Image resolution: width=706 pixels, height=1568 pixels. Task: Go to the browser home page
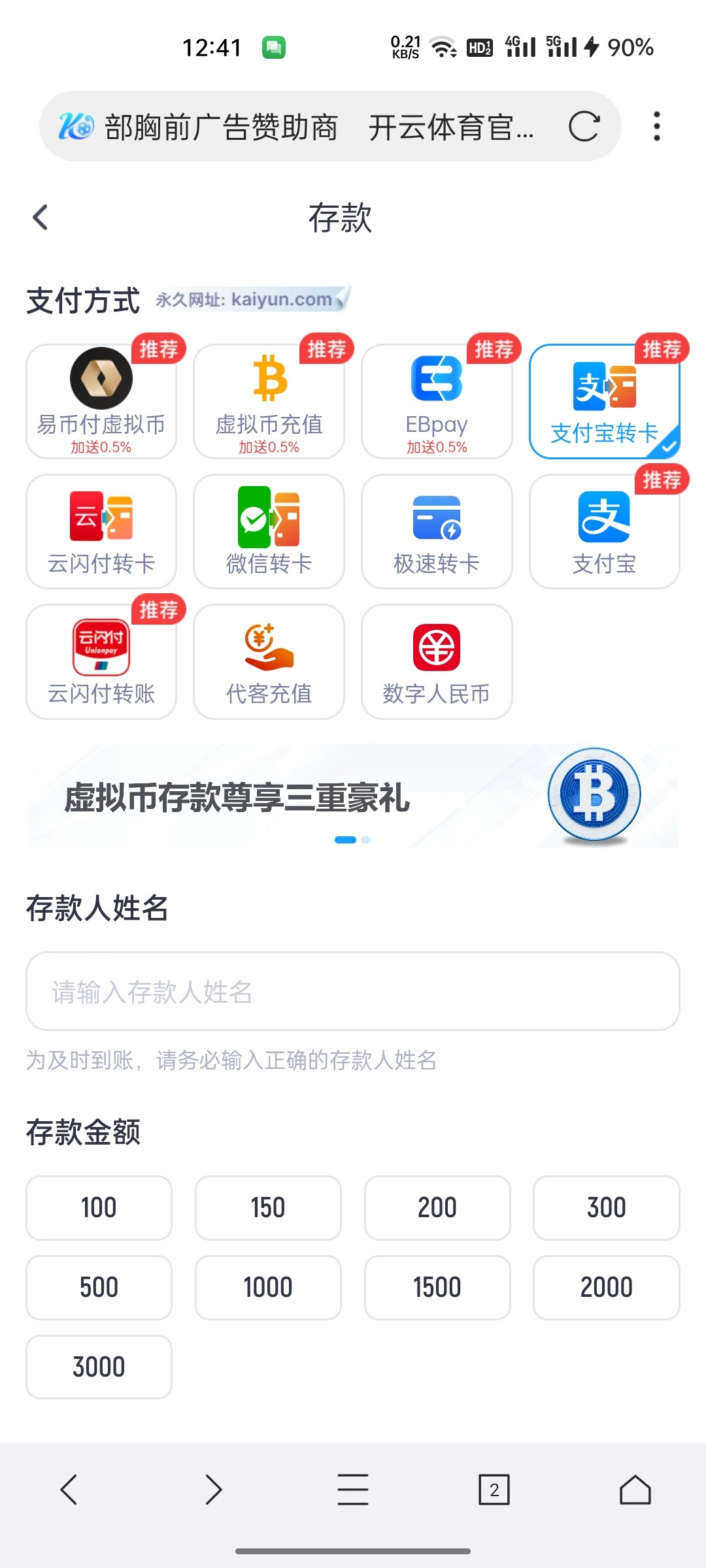coord(635,1490)
